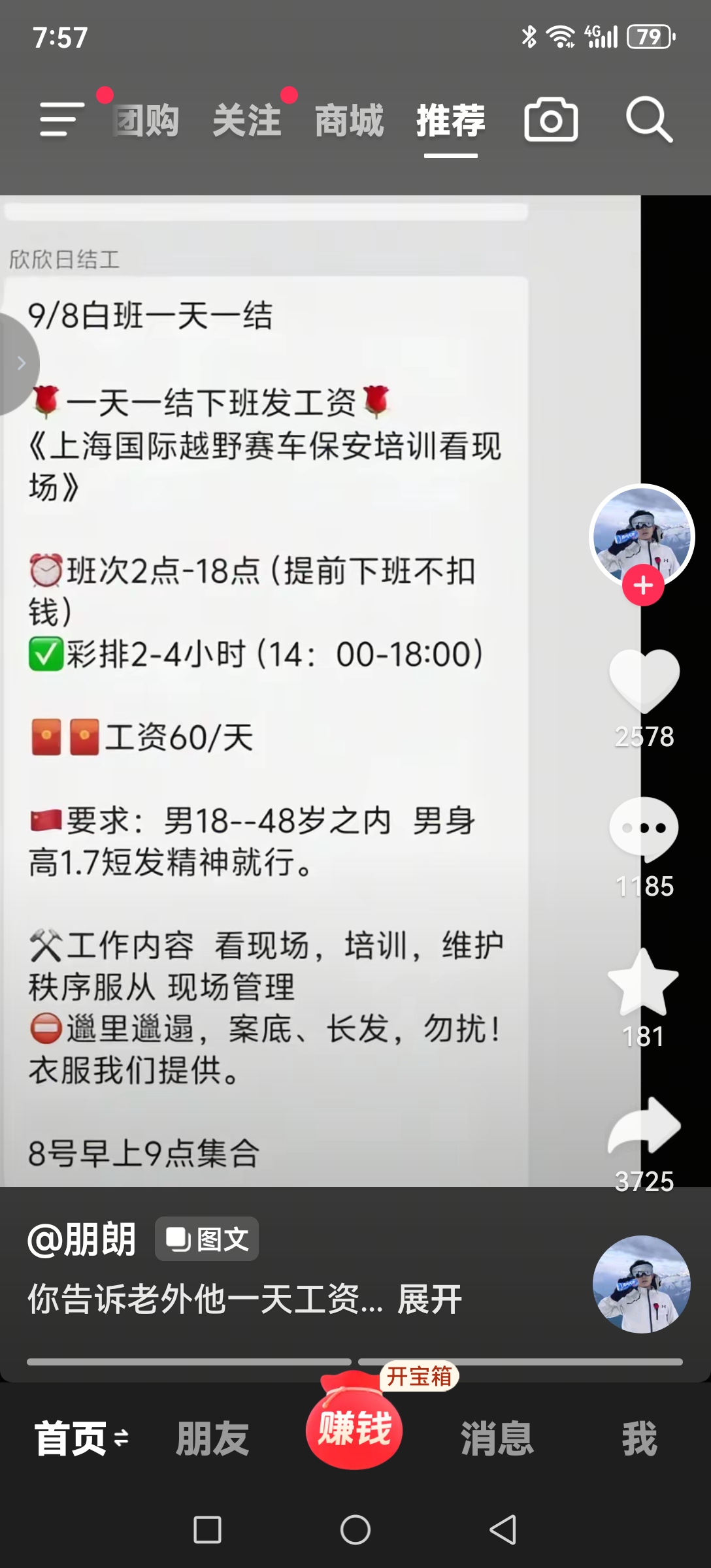Share this post with the arrow
This screenshot has width=711, height=1568.
click(644, 1126)
